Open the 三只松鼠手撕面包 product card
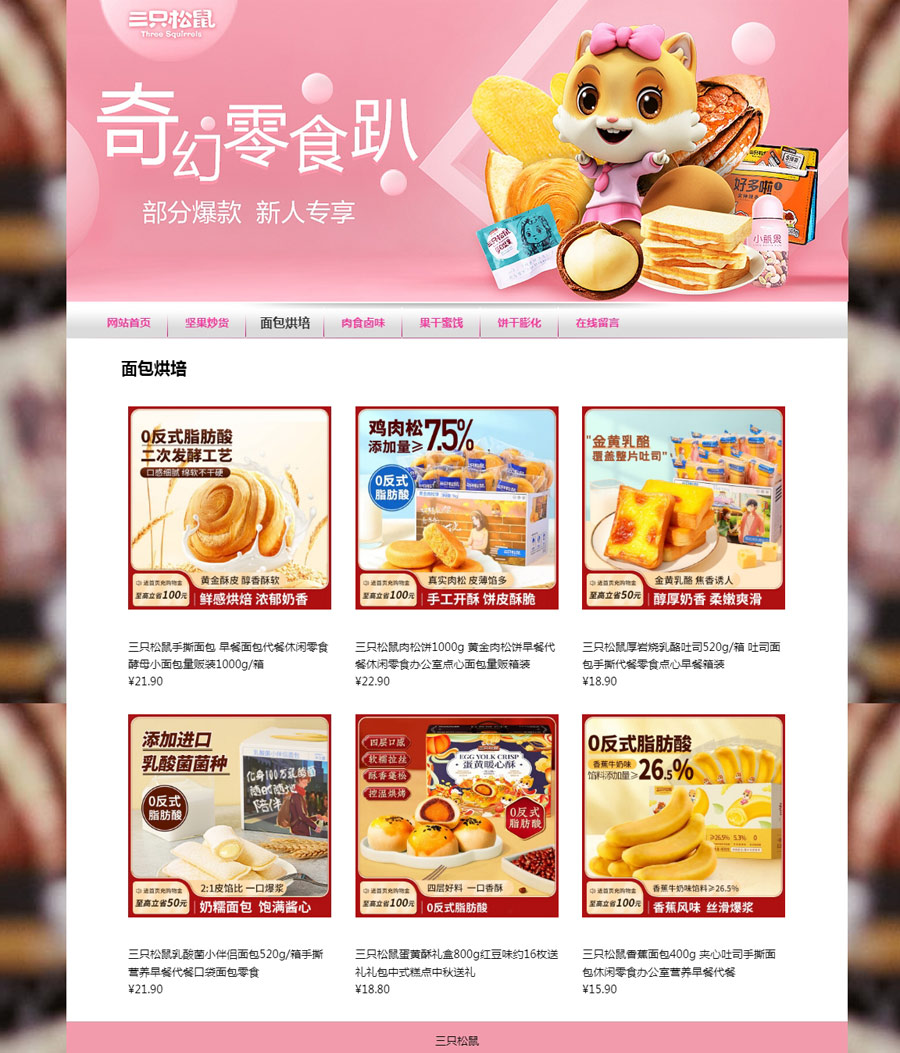 [x=229, y=508]
